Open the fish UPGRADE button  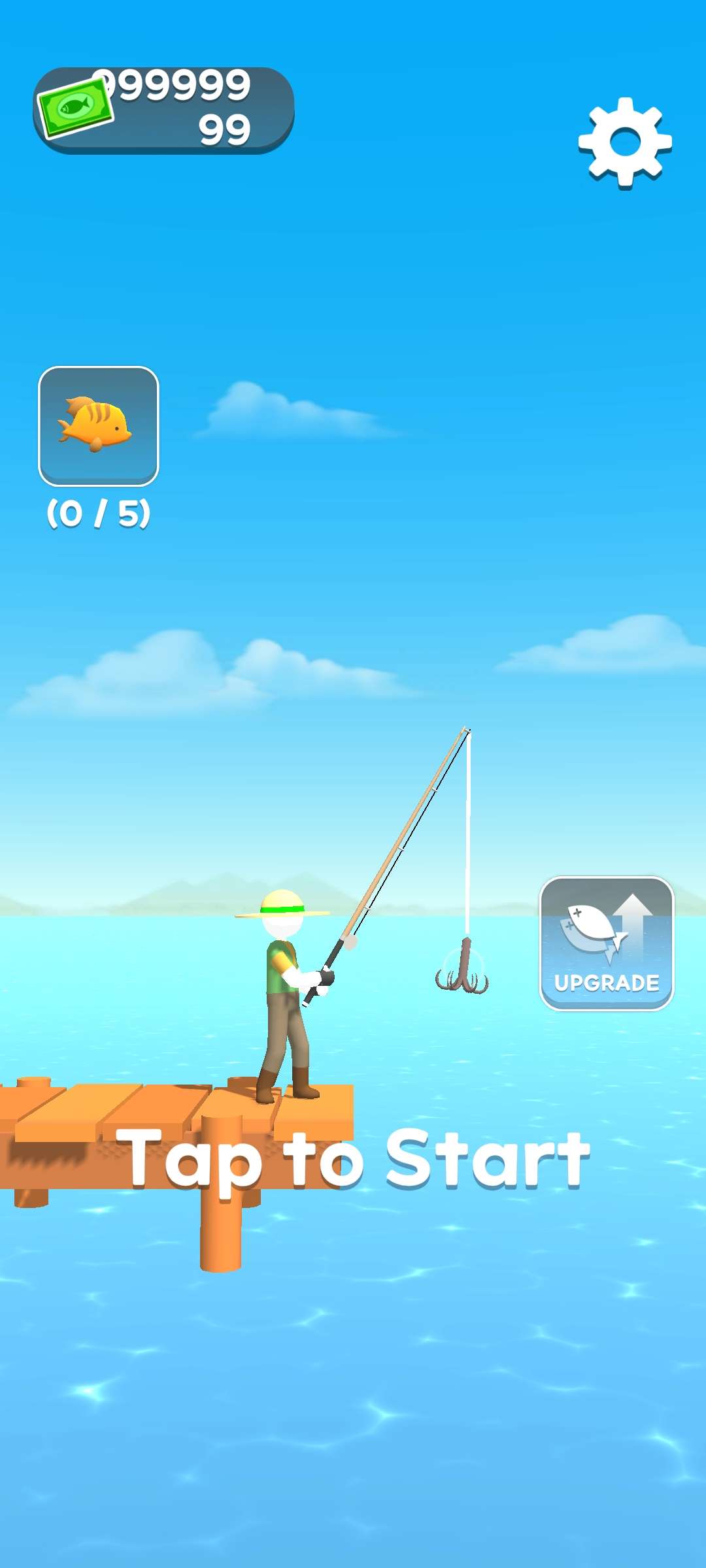pos(606,943)
